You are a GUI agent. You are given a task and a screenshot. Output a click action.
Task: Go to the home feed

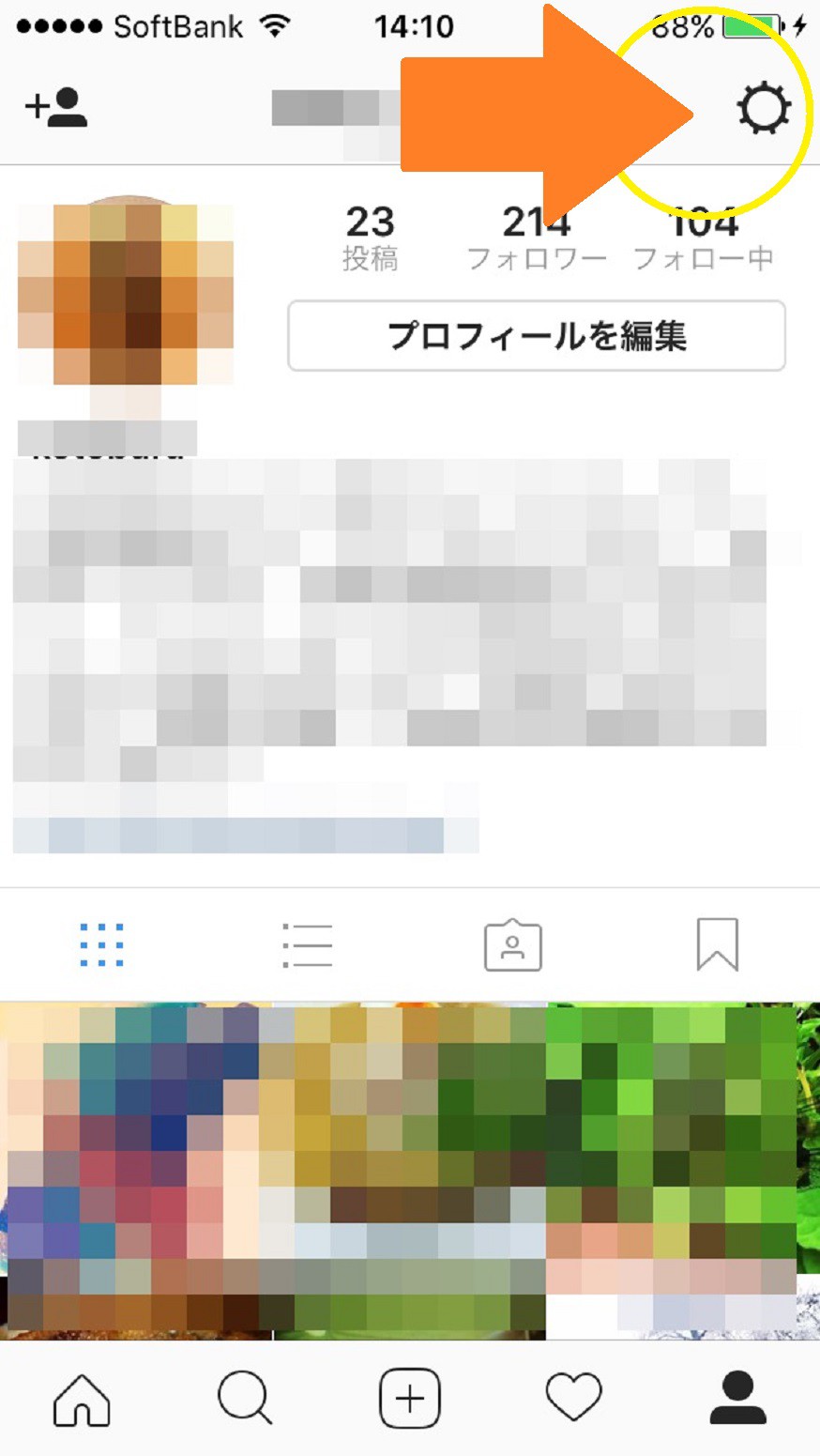[82, 1400]
